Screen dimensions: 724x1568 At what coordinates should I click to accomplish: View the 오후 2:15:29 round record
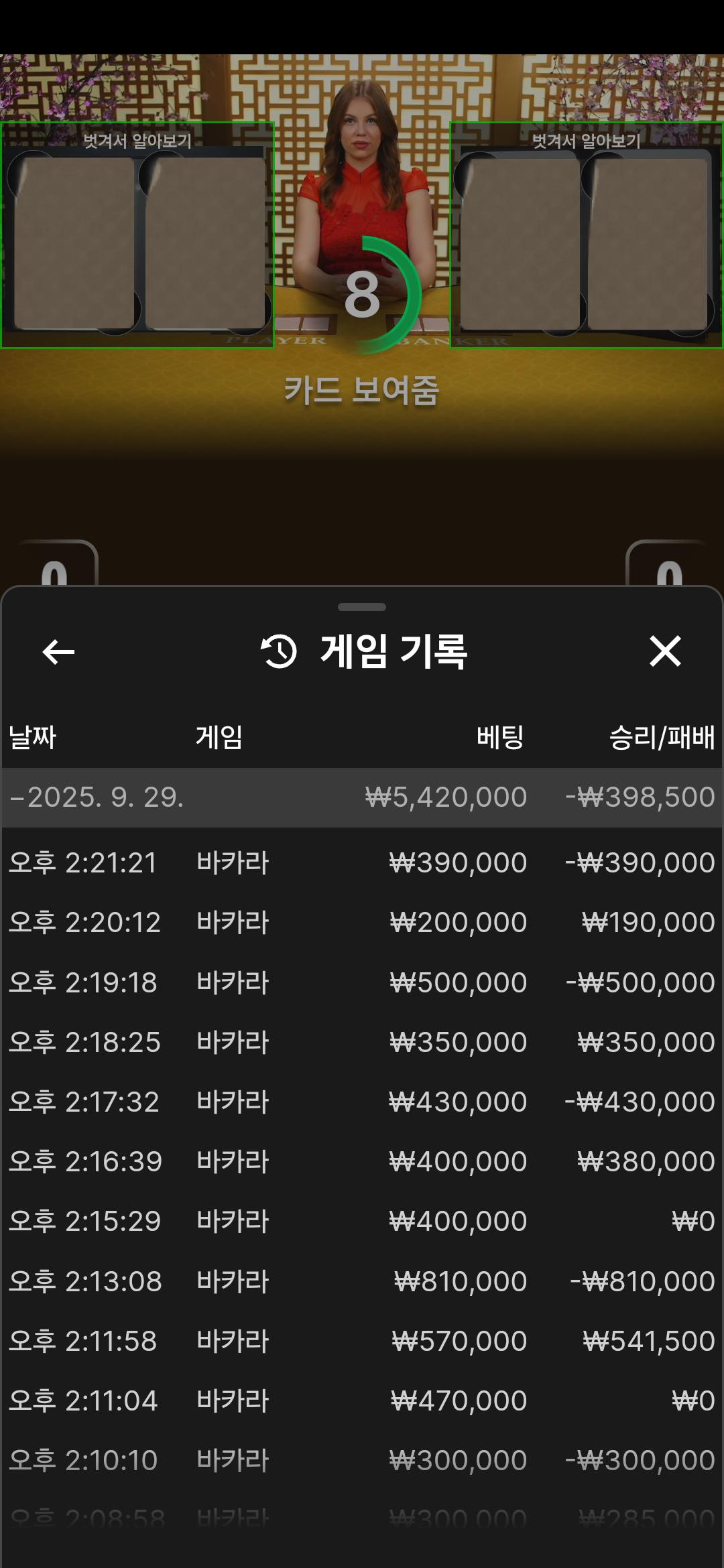[362, 1221]
